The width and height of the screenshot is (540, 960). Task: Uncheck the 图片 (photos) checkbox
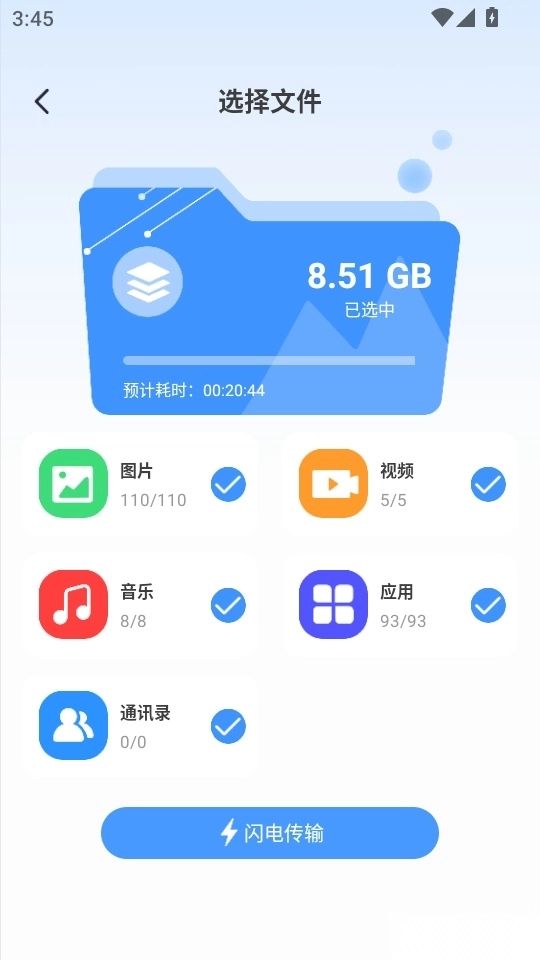coord(228,484)
